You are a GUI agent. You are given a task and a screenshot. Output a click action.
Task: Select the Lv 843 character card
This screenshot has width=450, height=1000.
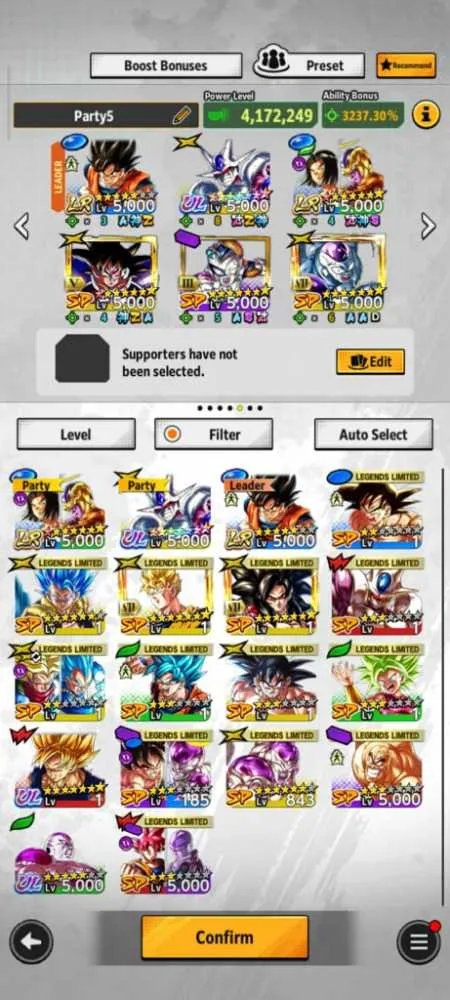(271, 767)
